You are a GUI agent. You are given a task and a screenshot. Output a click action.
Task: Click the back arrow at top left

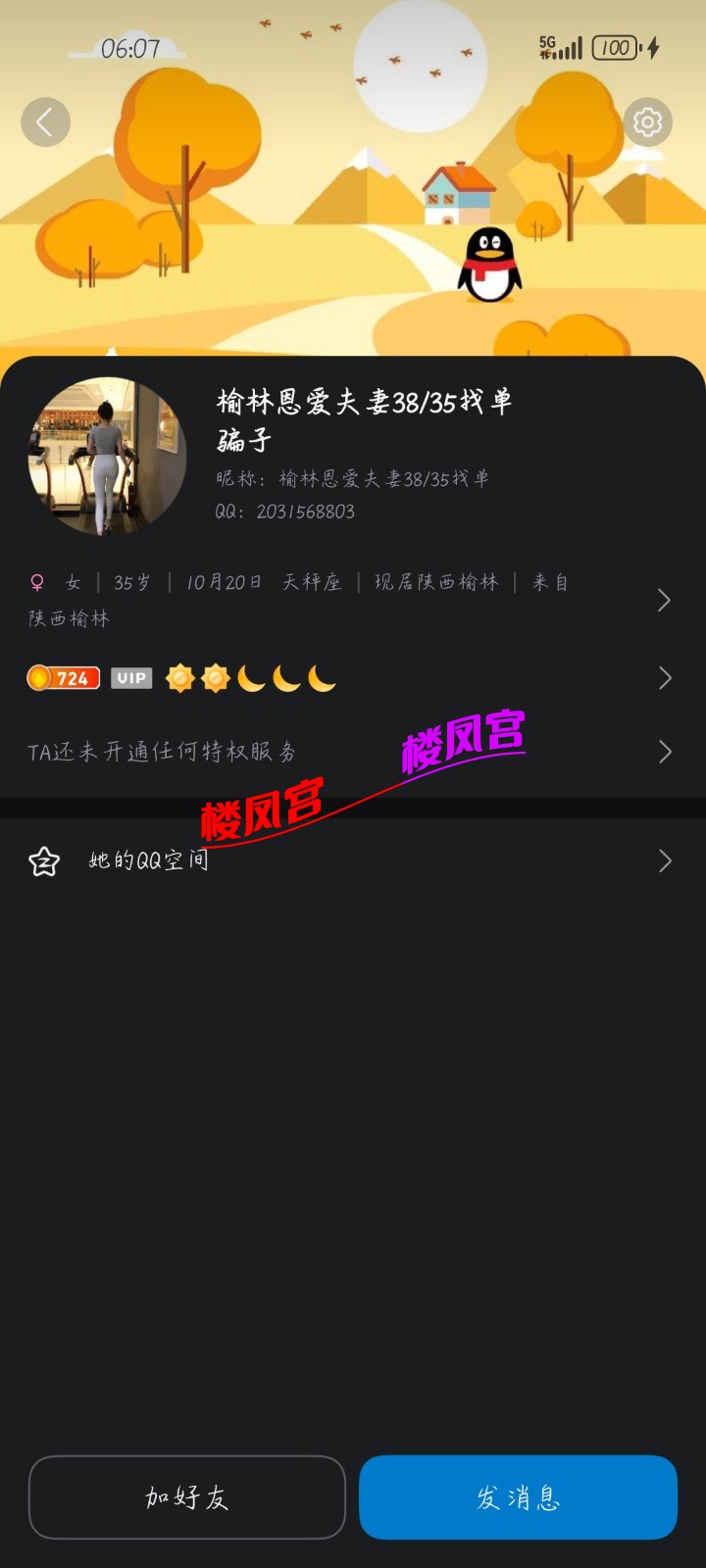pyautogui.click(x=45, y=122)
